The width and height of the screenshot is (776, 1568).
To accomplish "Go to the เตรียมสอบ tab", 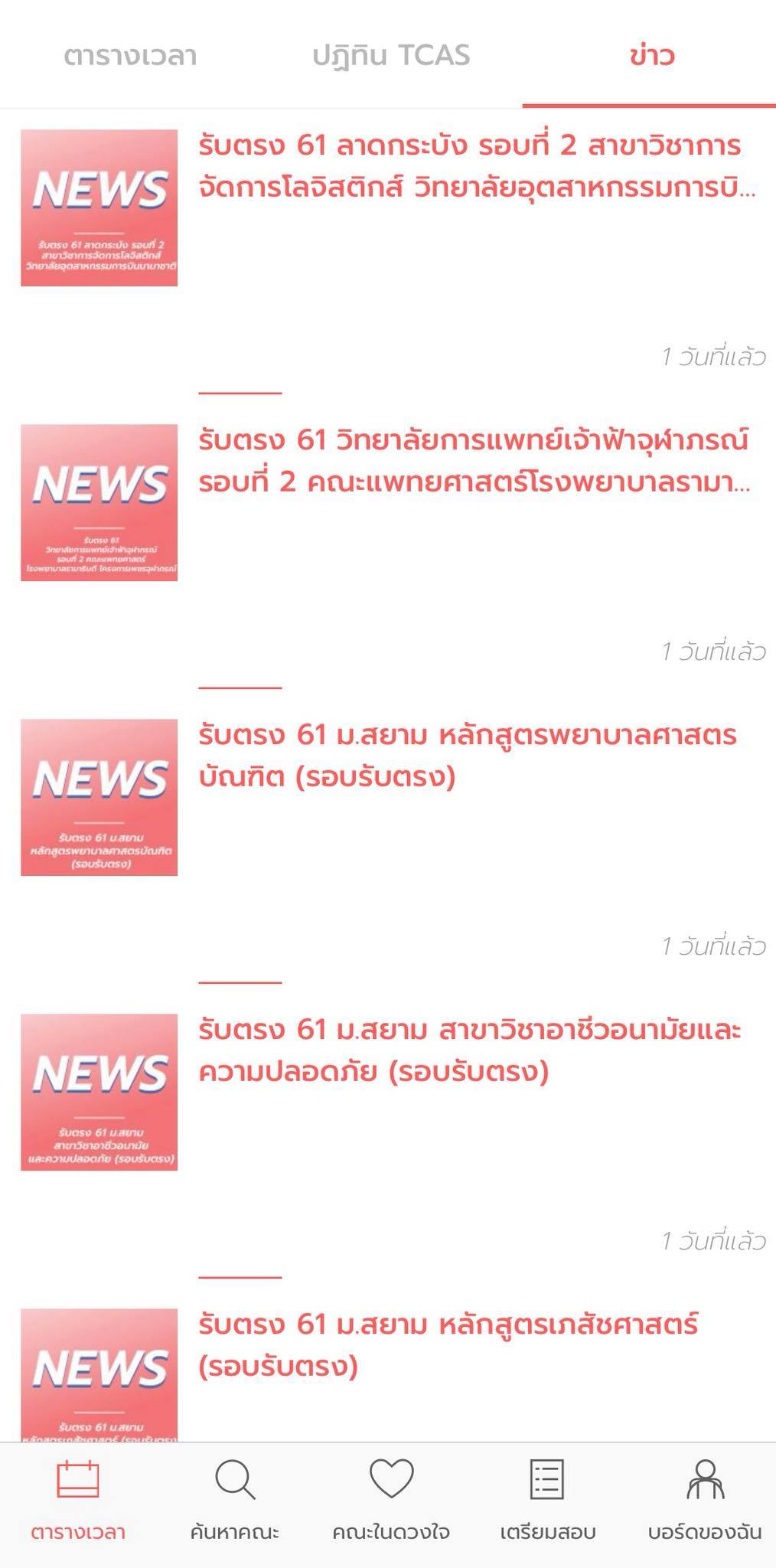I will [x=547, y=1501].
